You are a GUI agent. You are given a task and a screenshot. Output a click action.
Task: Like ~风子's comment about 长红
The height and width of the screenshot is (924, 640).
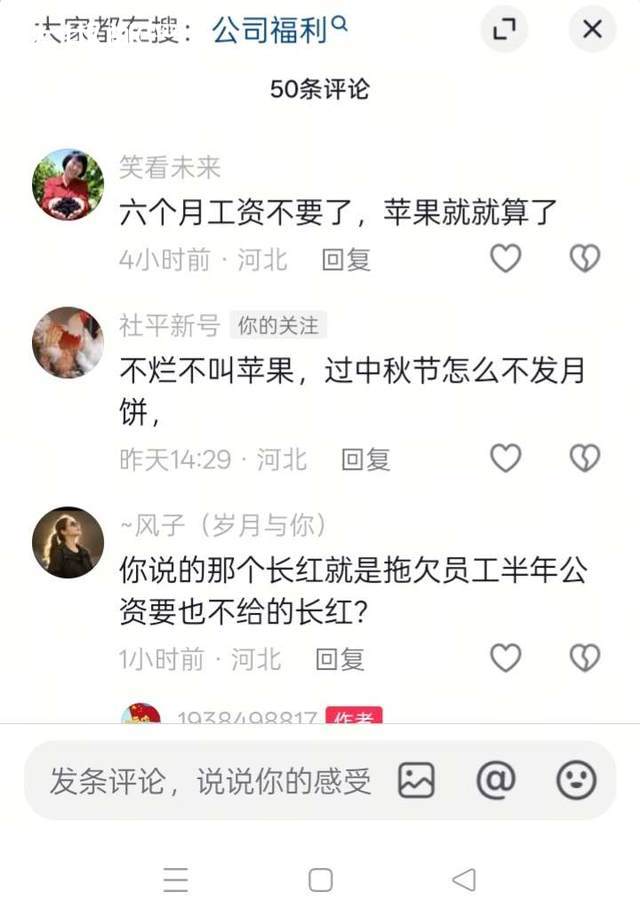coord(506,658)
